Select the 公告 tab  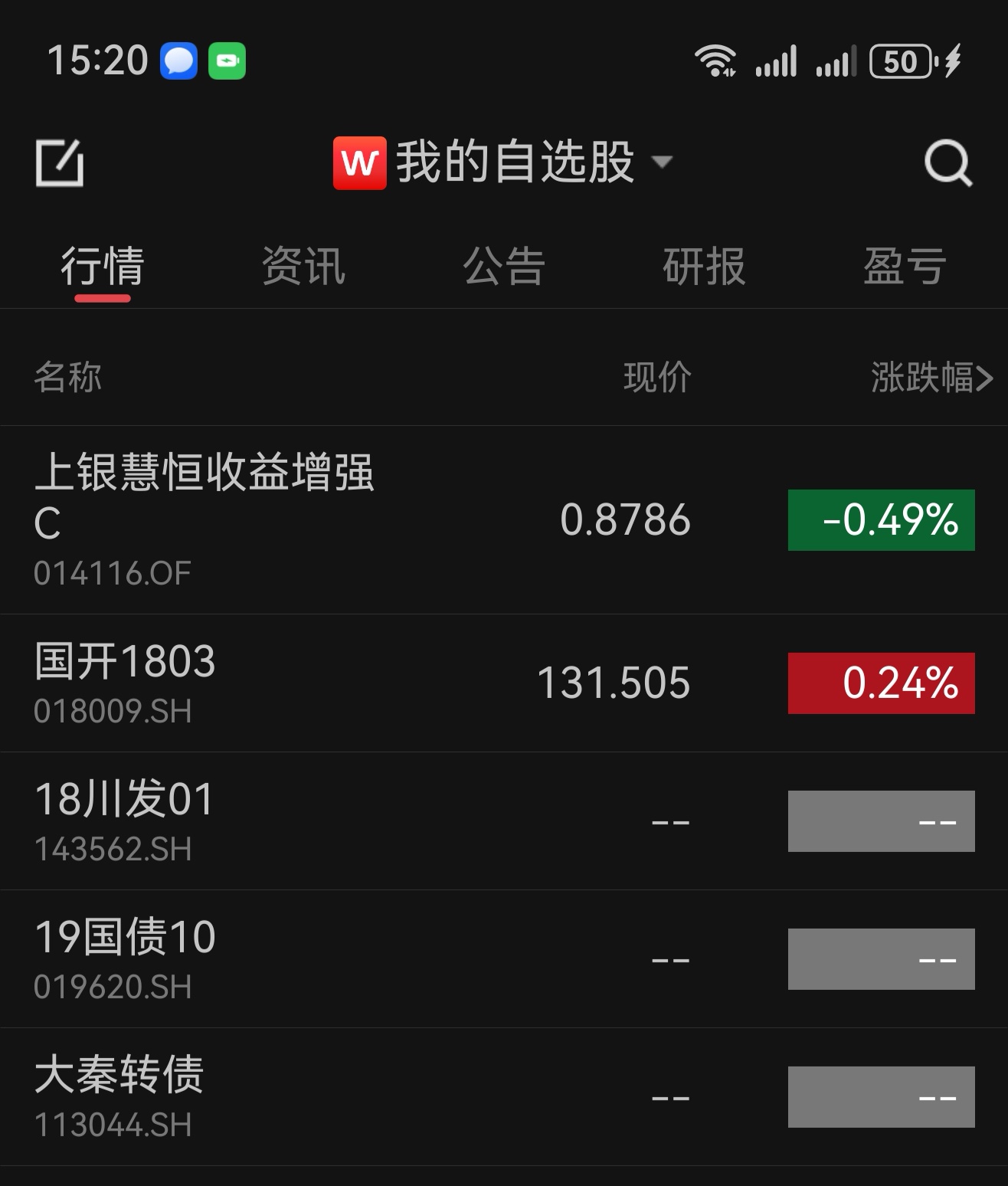[x=504, y=267]
